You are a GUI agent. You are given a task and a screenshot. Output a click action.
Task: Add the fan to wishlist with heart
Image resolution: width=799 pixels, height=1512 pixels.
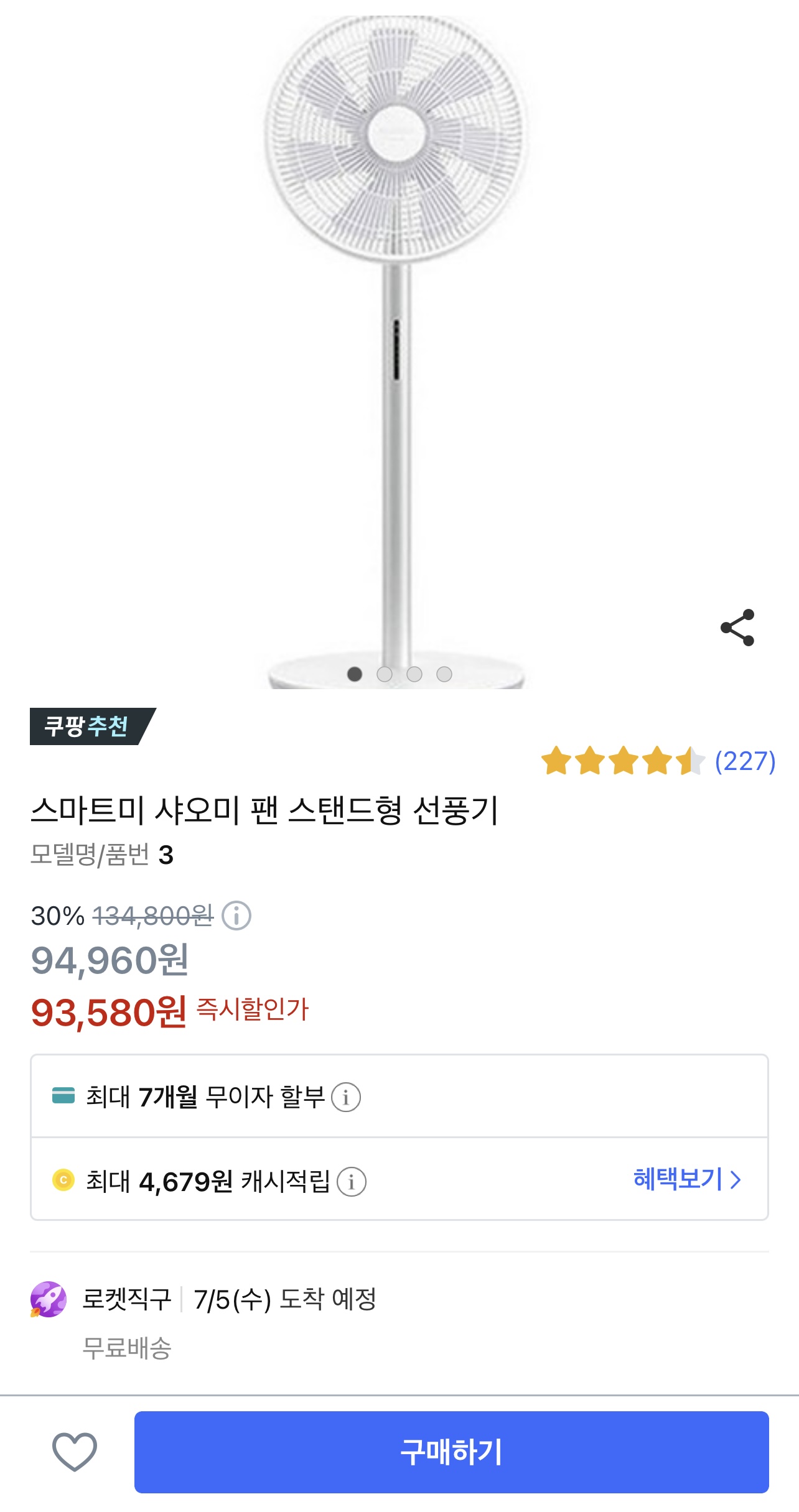point(75,1452)
